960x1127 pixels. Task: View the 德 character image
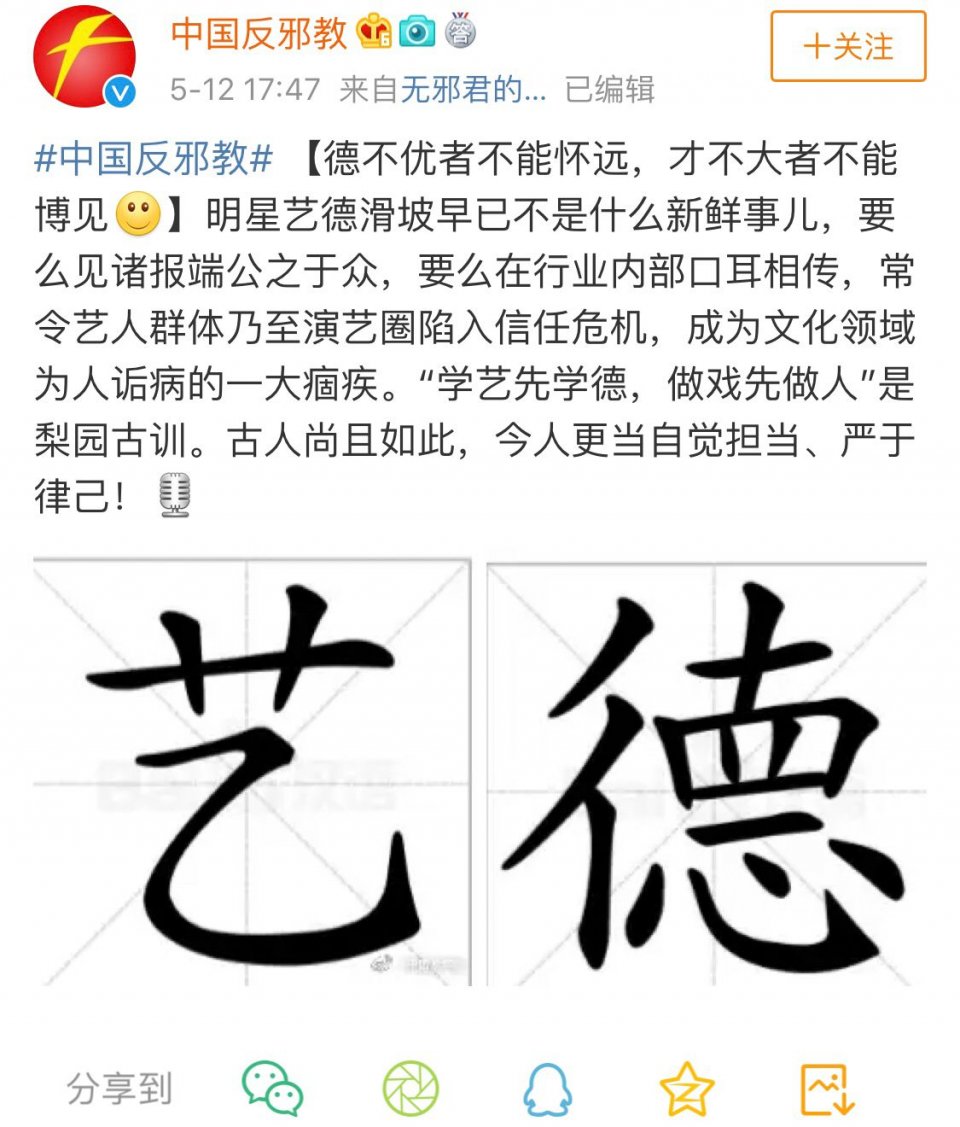pos(706,772)
